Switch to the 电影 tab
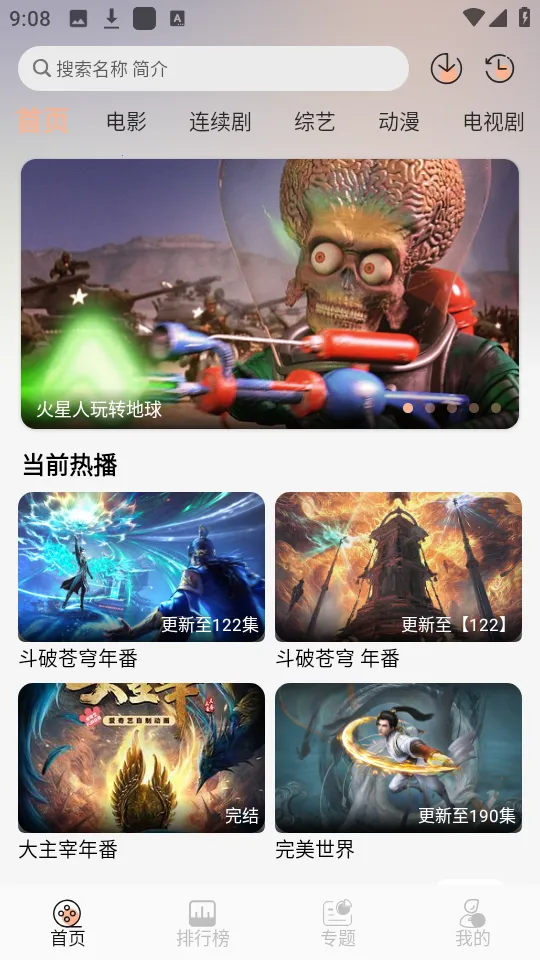540x960 pixels. pos(126,121)
